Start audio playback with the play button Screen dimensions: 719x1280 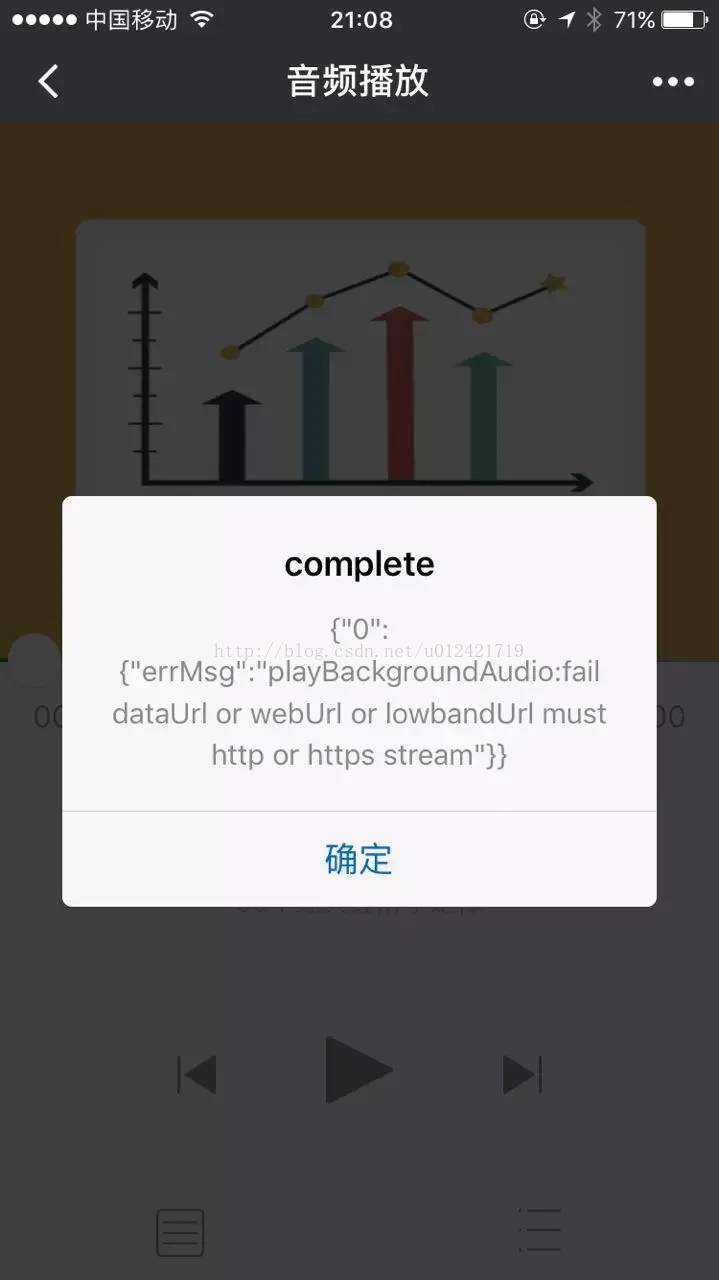pos(358,1070)
